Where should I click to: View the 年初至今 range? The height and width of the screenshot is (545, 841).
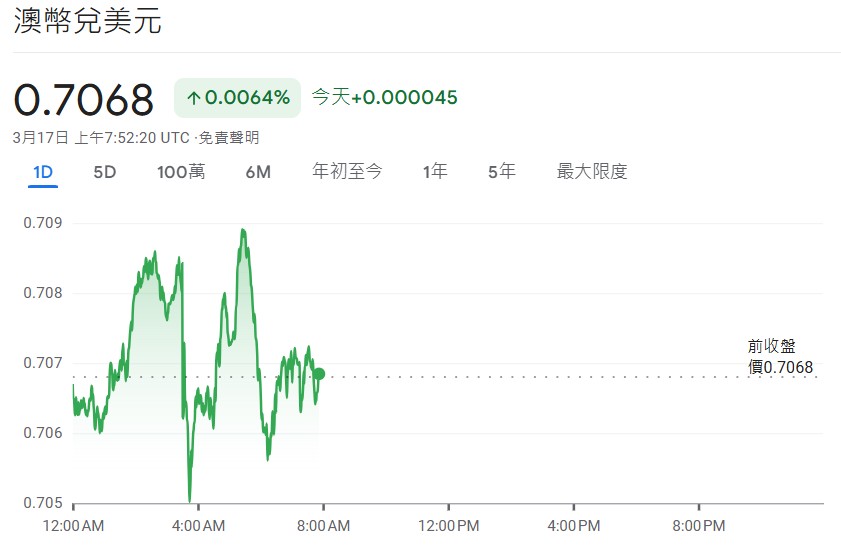click(347, 172)
